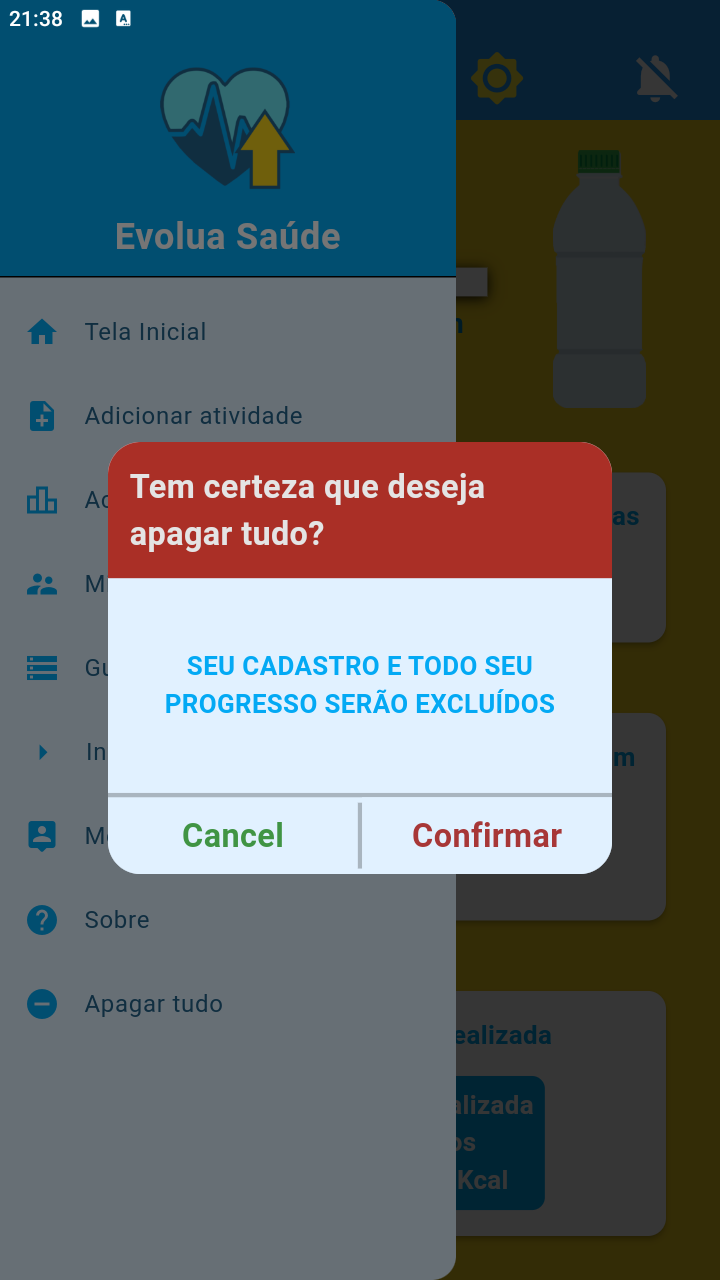Click the people group icon in drawer
Screen dimensions: 720x1280
point(41,584)
